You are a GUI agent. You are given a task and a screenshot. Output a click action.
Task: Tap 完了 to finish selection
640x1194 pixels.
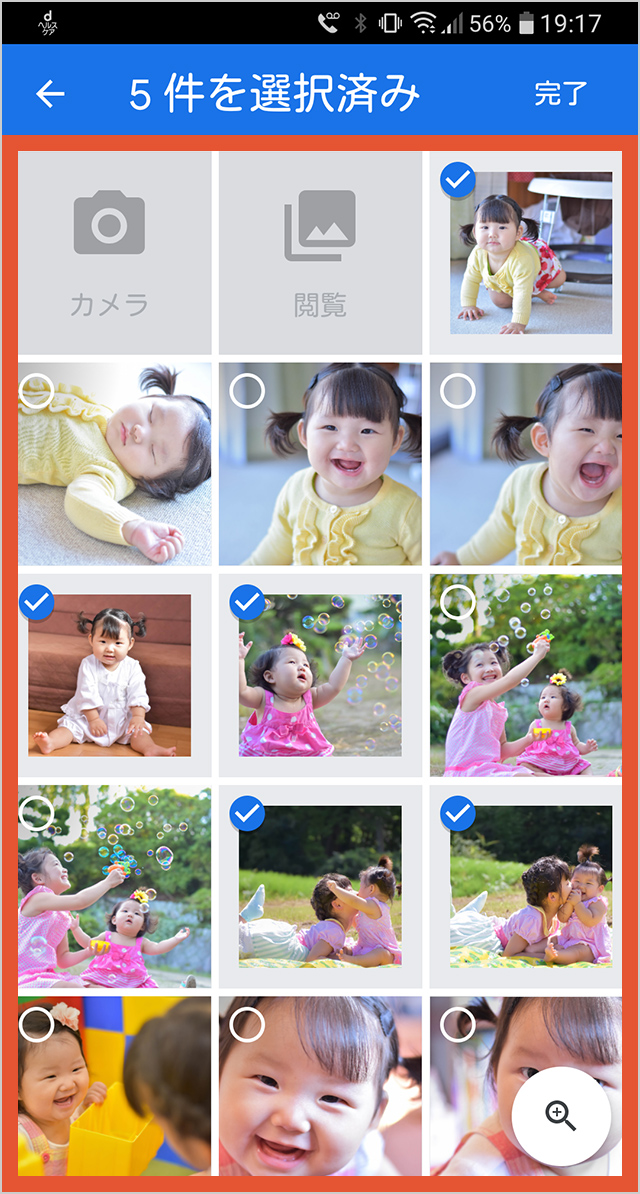click(x=561, y=94)
